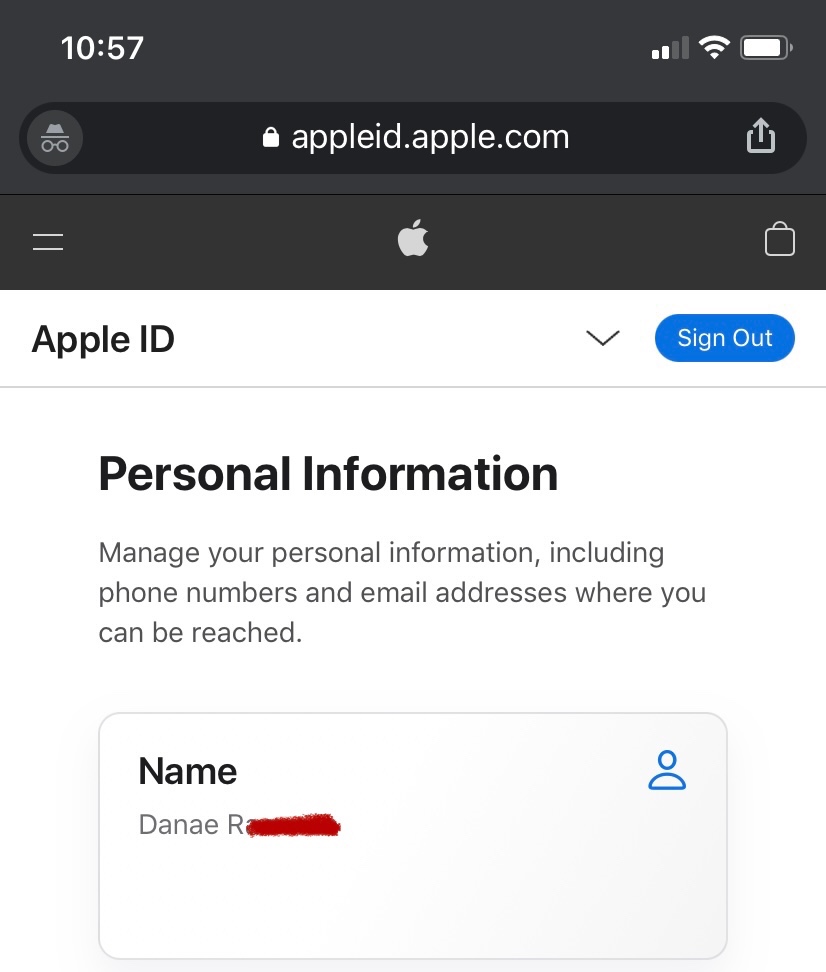This screenshot has height=972, width=826.
Task: Tap the incognito icon in address bar
Action: 55,138
